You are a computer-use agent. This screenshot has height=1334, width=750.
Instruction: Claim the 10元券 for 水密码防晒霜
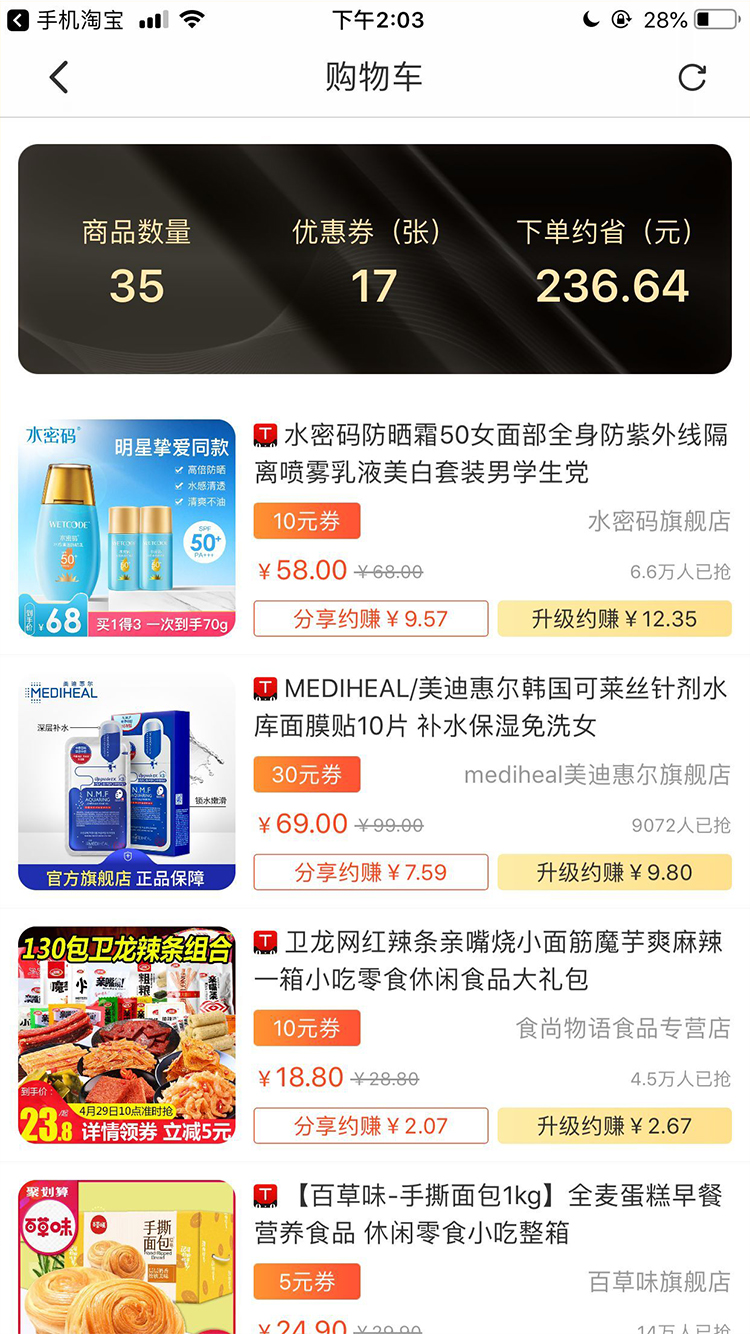(307, 521)
